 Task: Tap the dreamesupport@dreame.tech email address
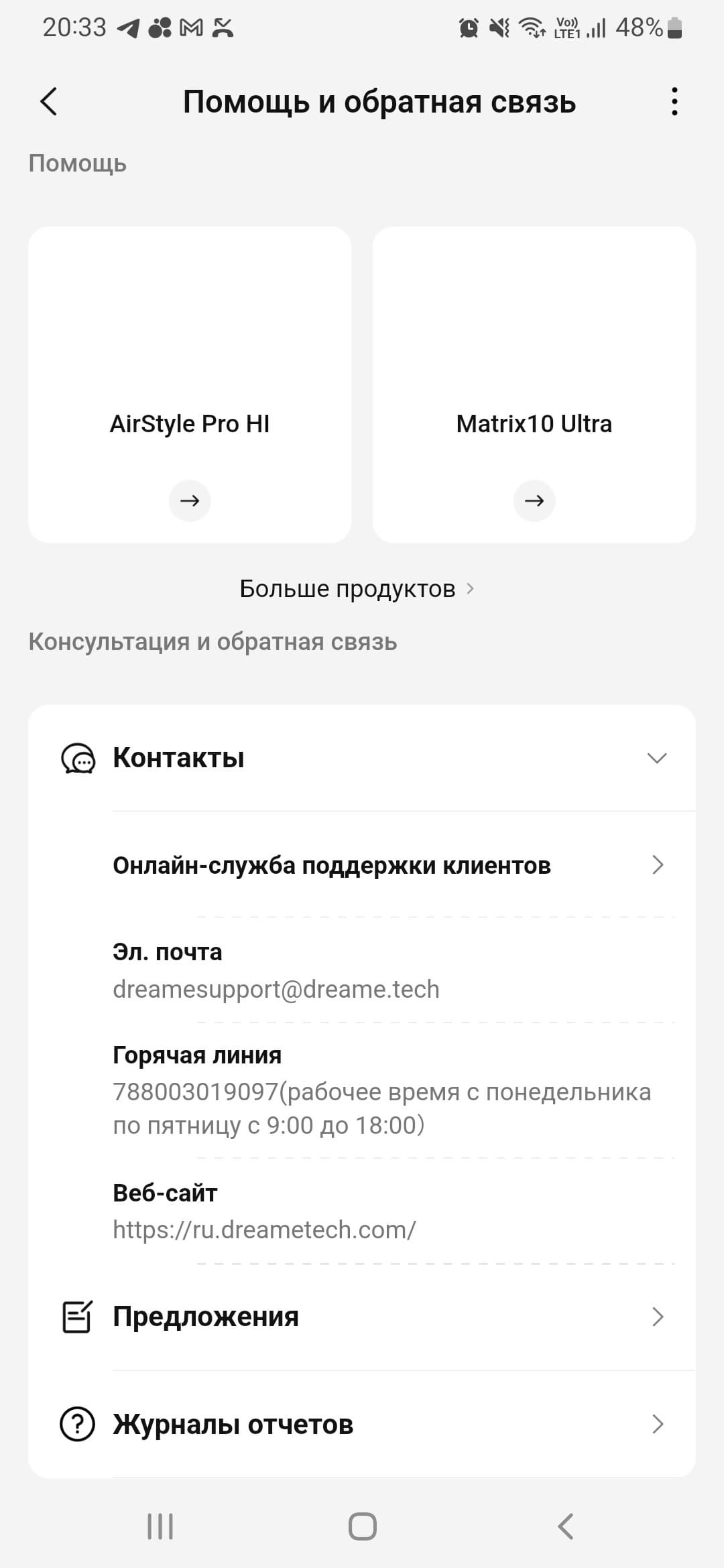click(x=276, y=989)
